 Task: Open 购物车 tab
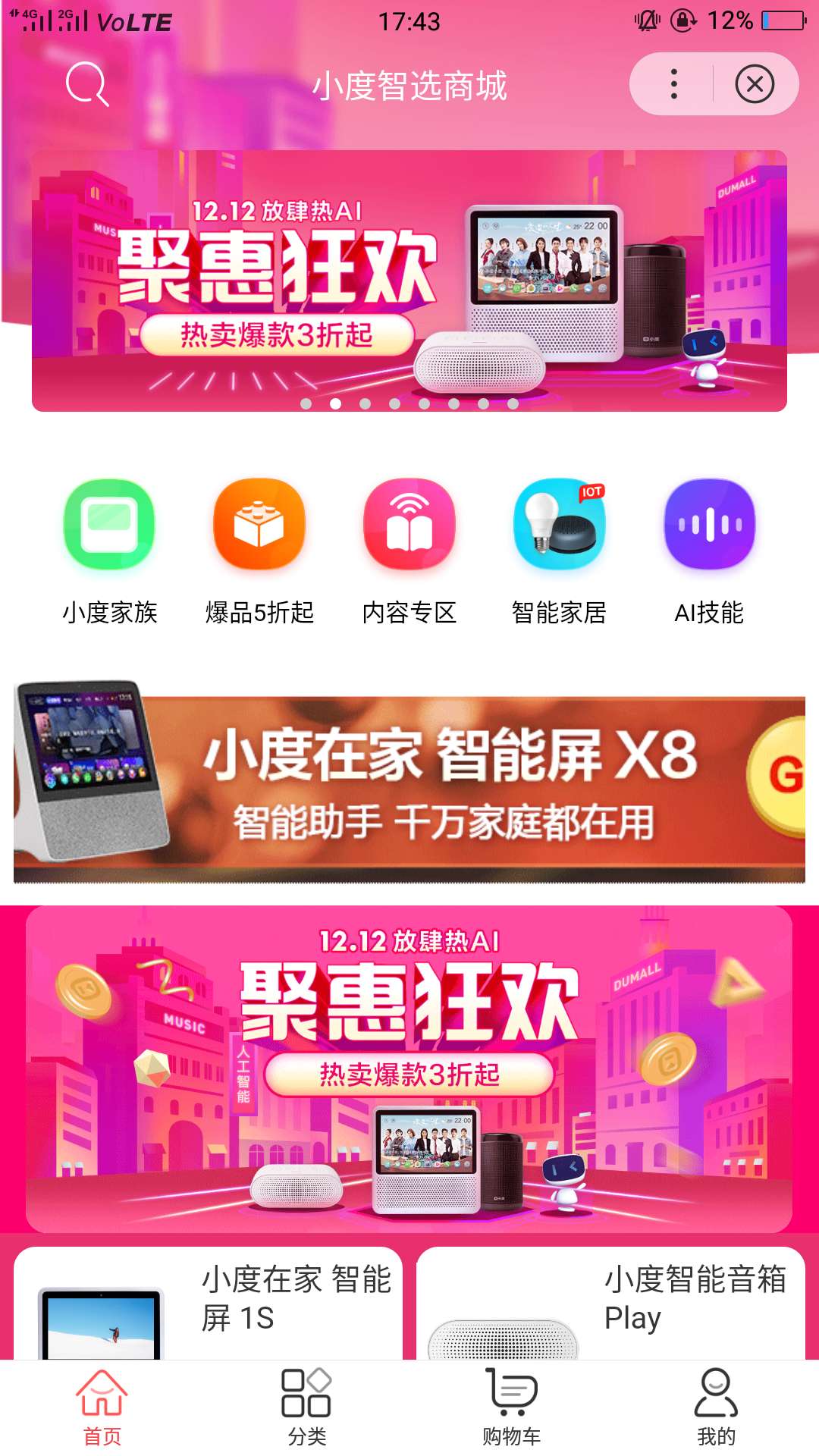[512, 1407]
